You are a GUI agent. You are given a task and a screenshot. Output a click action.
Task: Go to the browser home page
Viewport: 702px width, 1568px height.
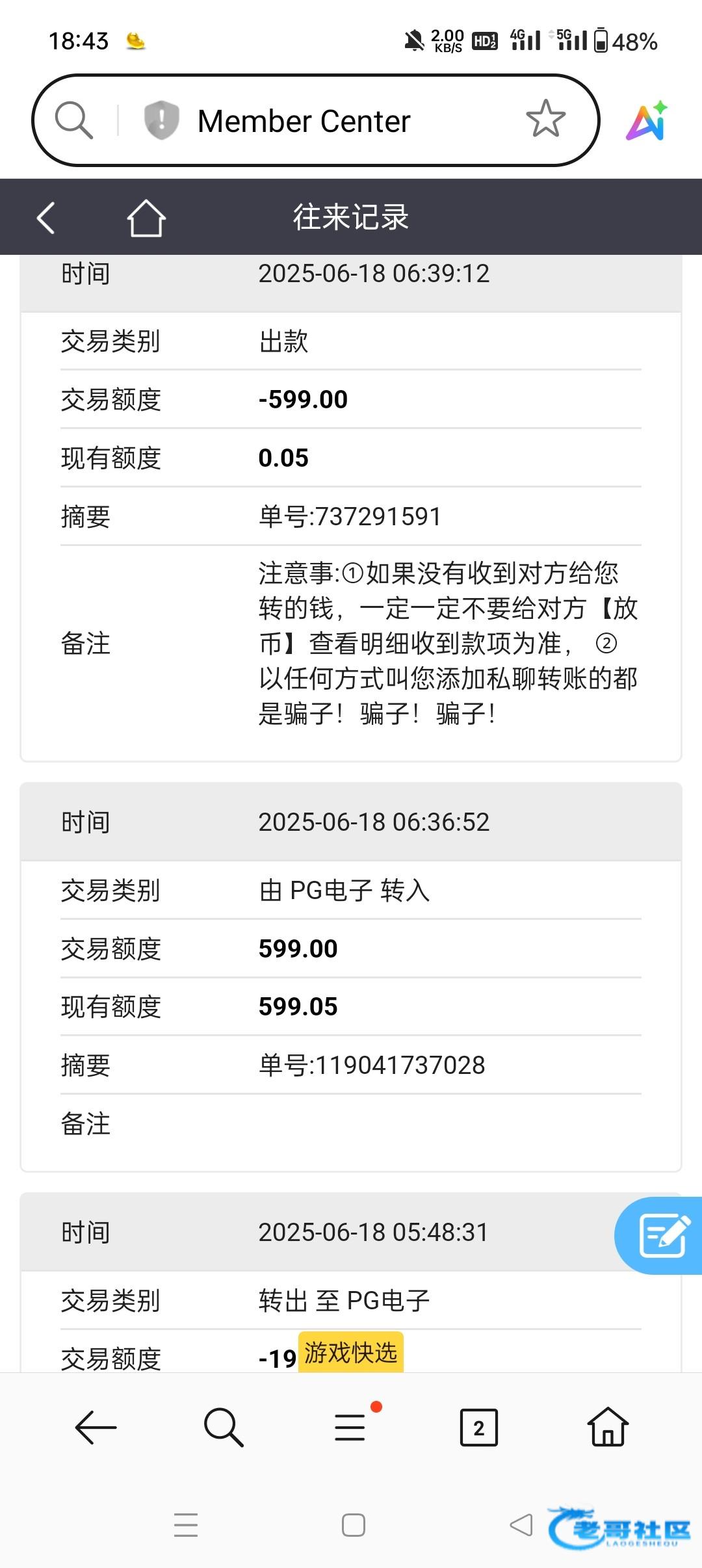pos(608,1426)
